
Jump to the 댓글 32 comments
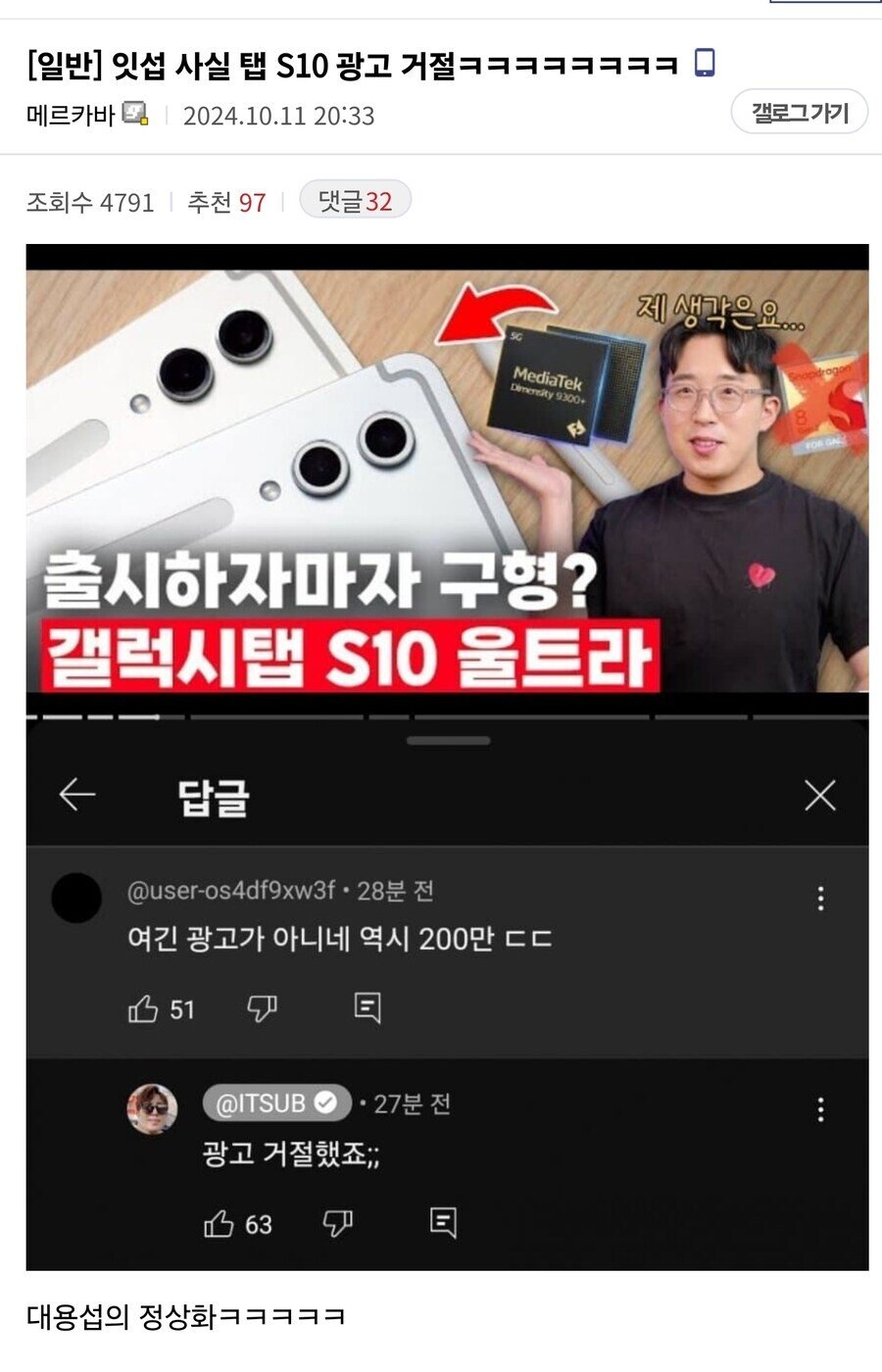click(x=355, y=201)
